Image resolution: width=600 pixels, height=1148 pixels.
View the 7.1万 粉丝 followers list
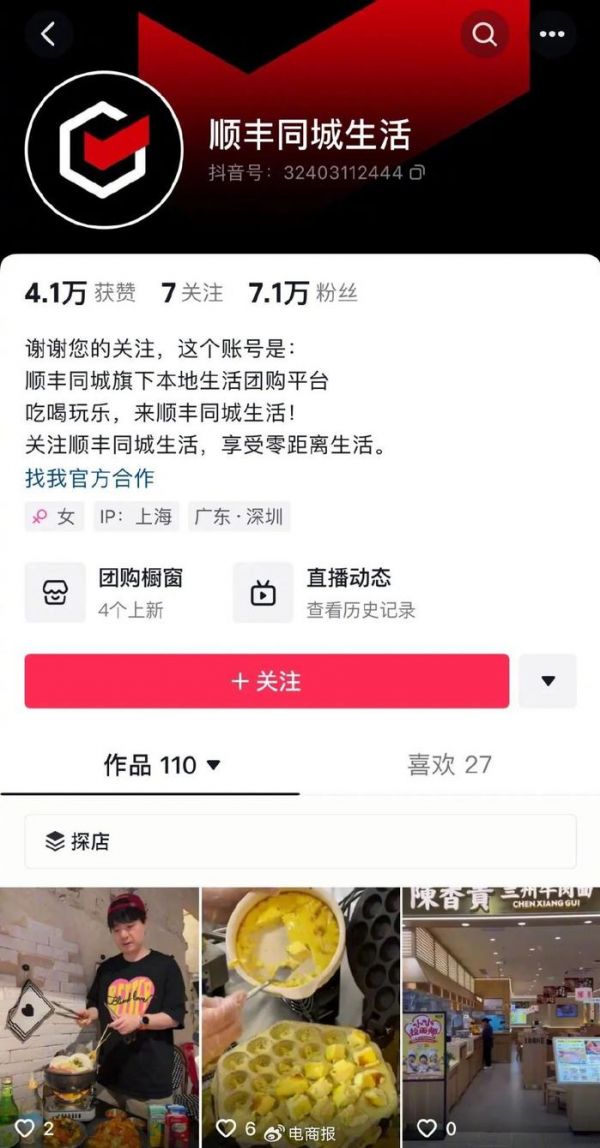[302, 293]
